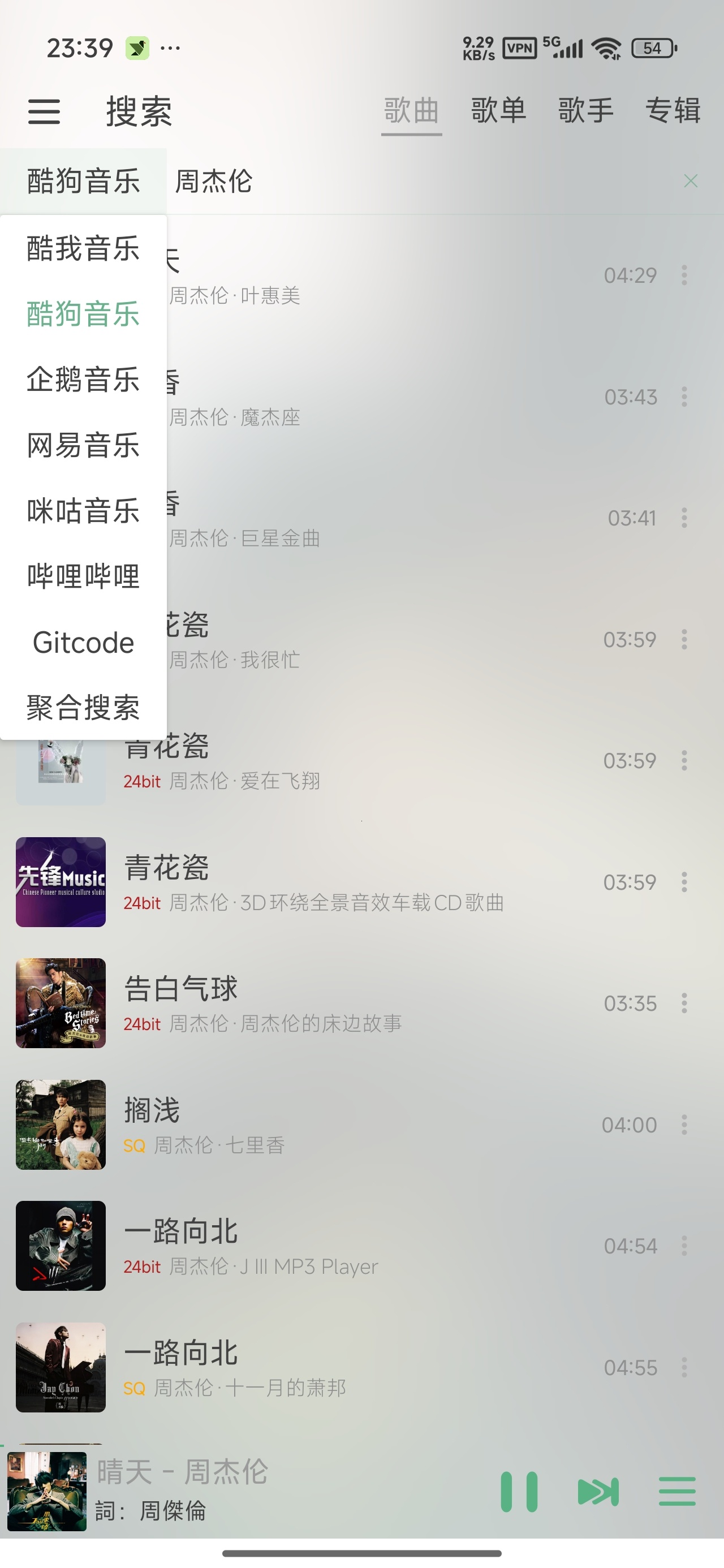The width and height of the screenshot is (724, 1568).
Task: Choose 哔哩哔哩 from the source dropdown
Action: [83, 576]
